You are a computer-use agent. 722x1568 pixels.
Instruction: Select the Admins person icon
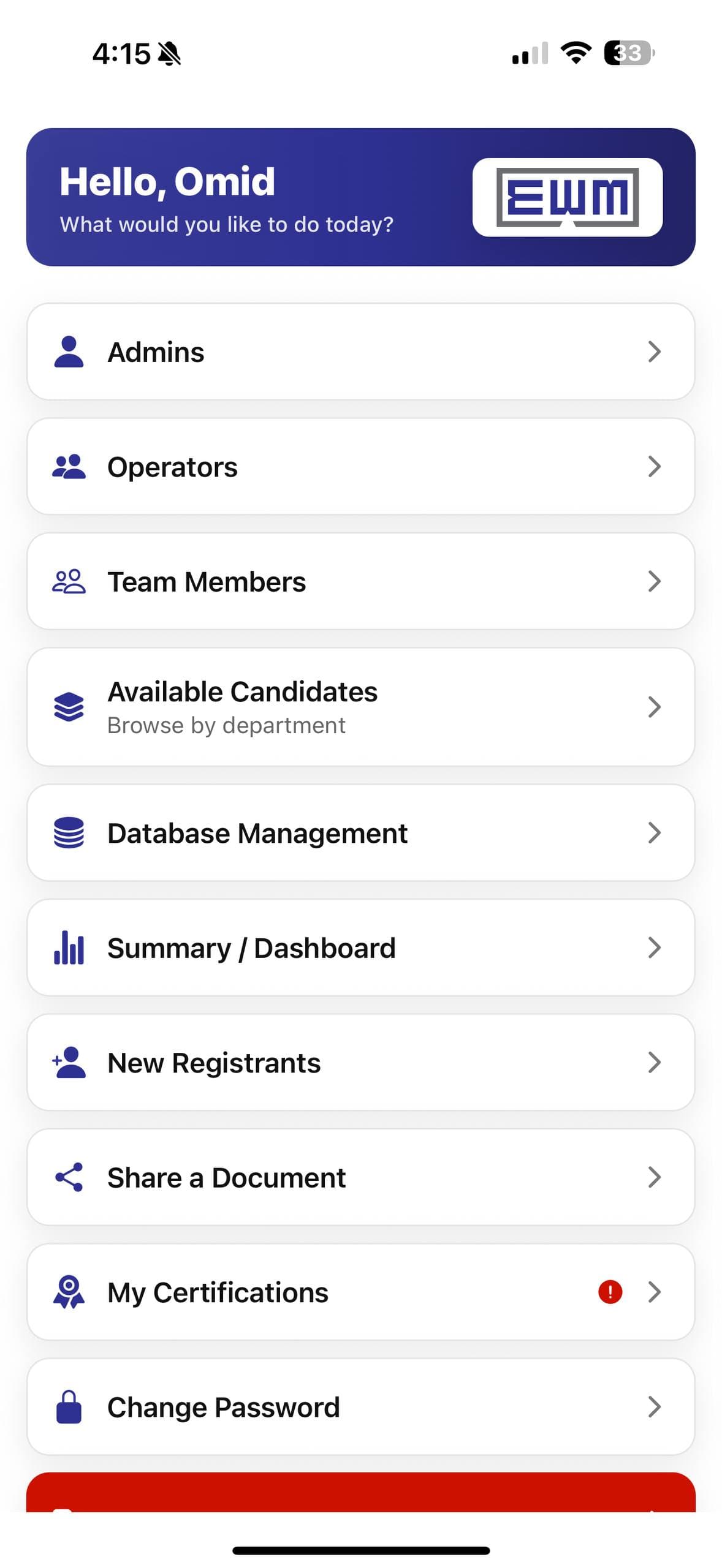pos(69,351)
